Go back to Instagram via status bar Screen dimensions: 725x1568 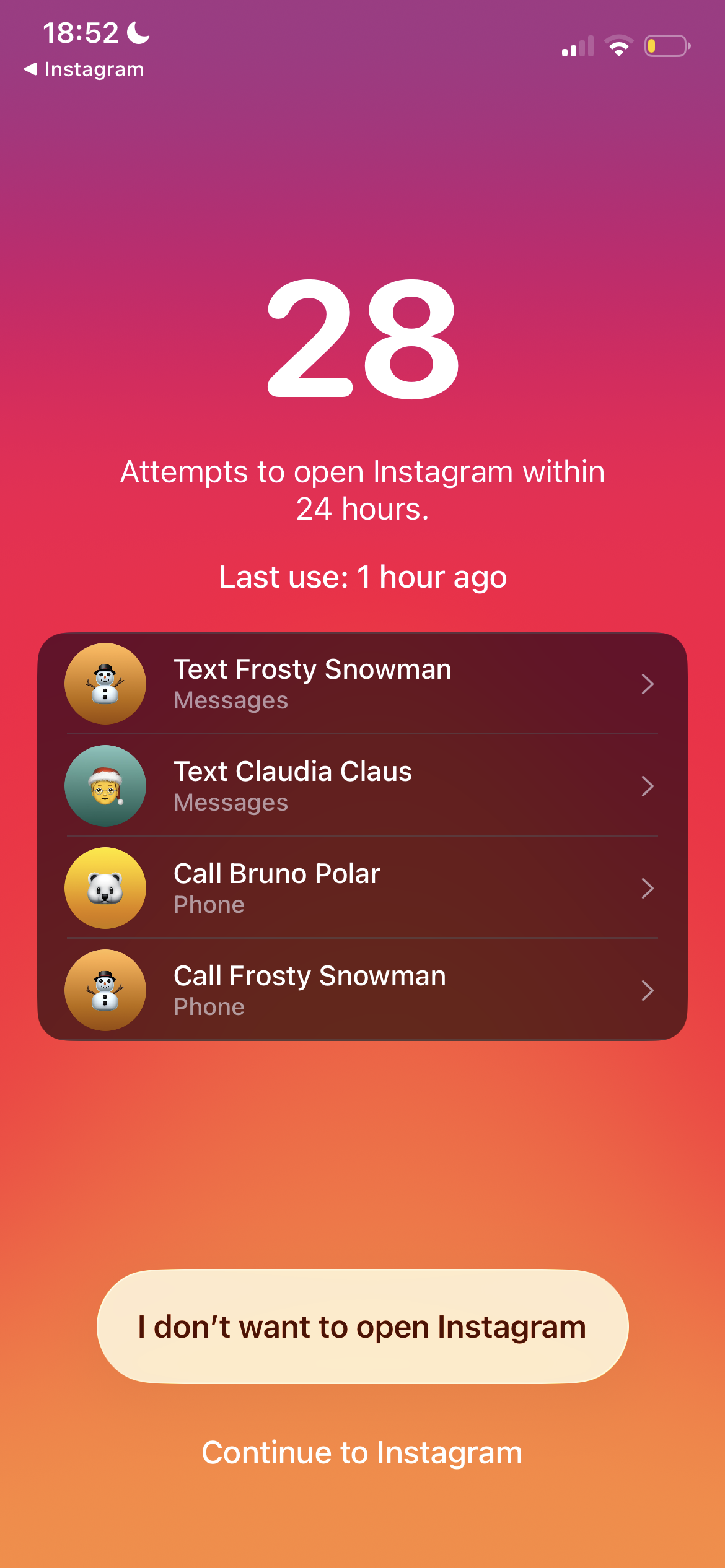pyautogui.click(x=84, y=69)
